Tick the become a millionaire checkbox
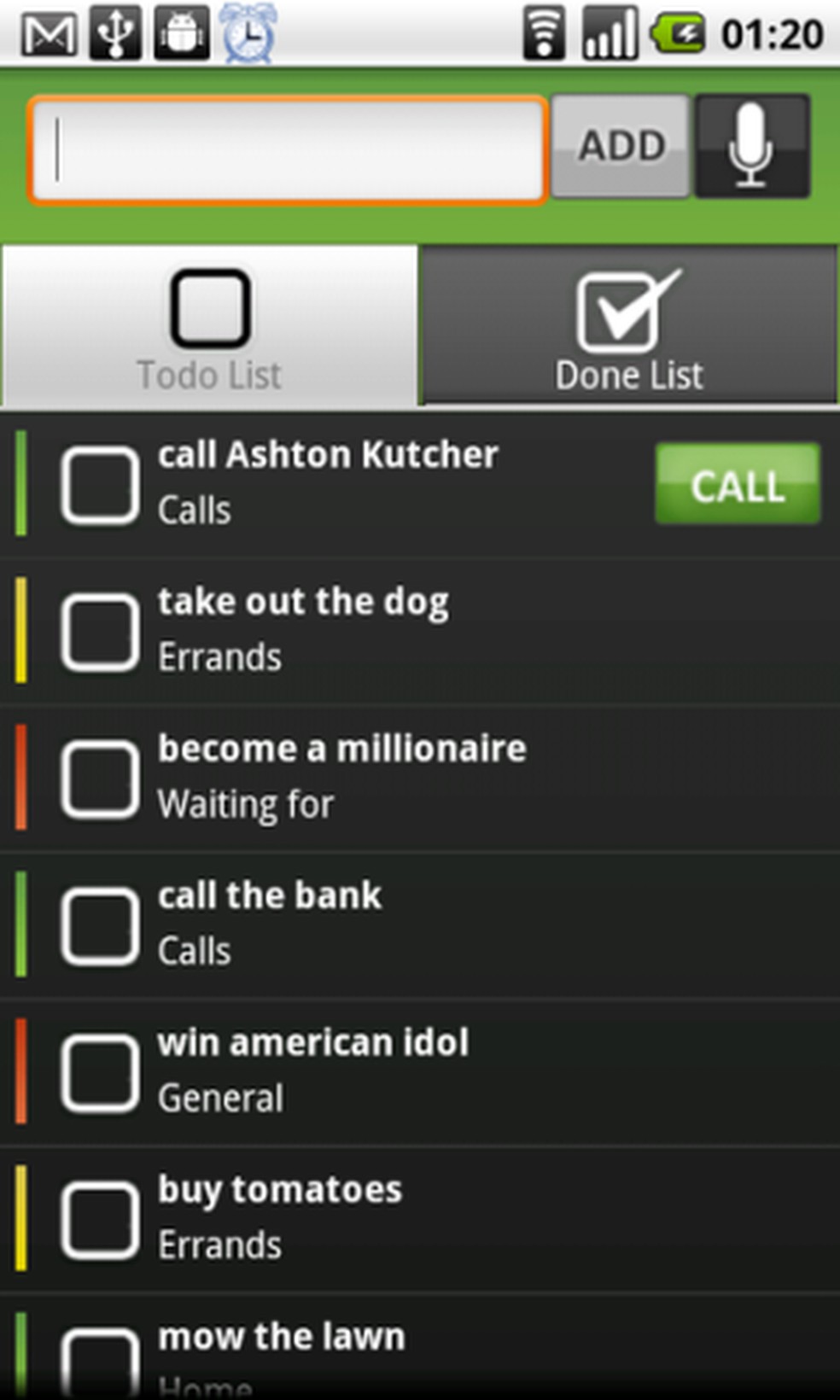Viewport: 840px width, 1400px height. coord(100,779)
